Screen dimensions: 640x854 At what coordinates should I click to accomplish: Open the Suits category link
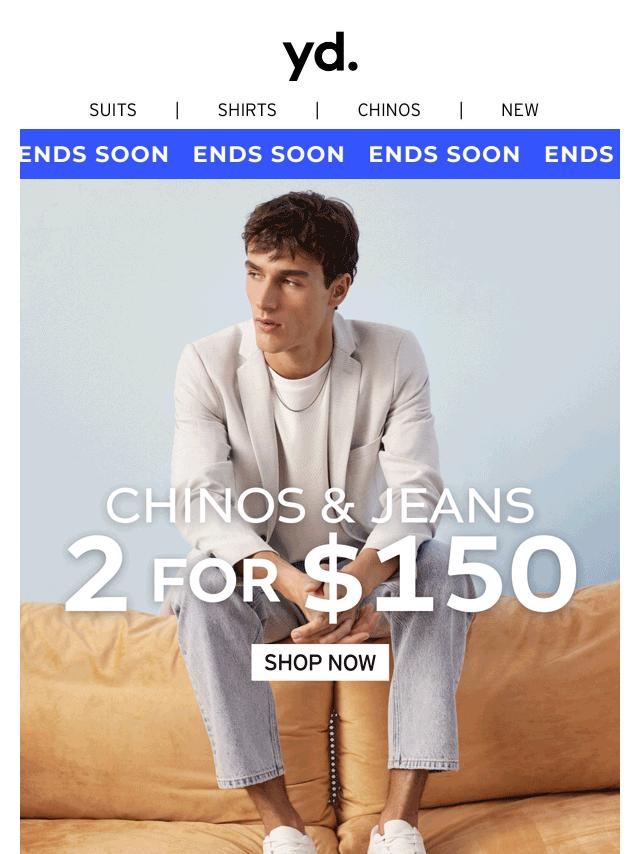pos(113,110)
